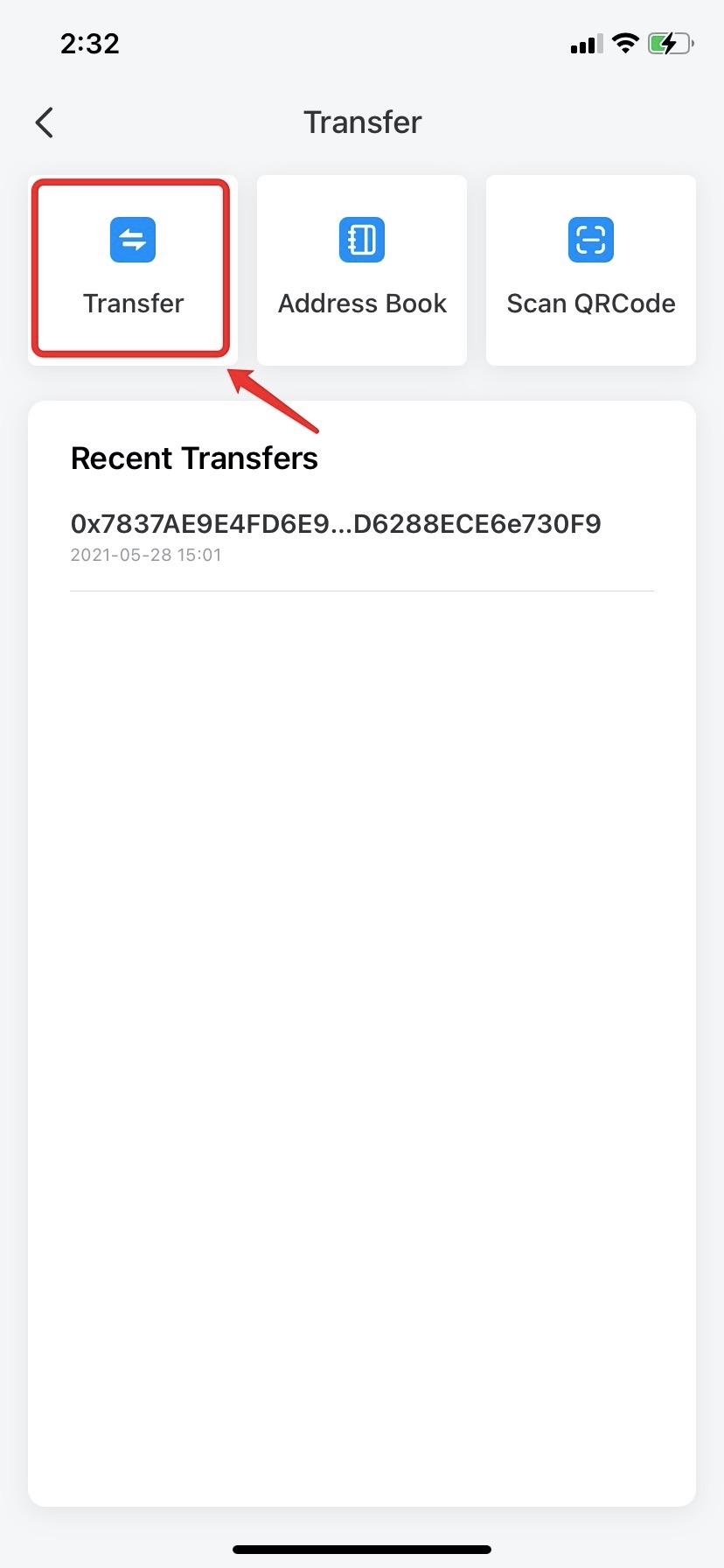This screenshot has height=1568, width=724.
Task: Open the Transfer option card
Action: coord(133,269)
